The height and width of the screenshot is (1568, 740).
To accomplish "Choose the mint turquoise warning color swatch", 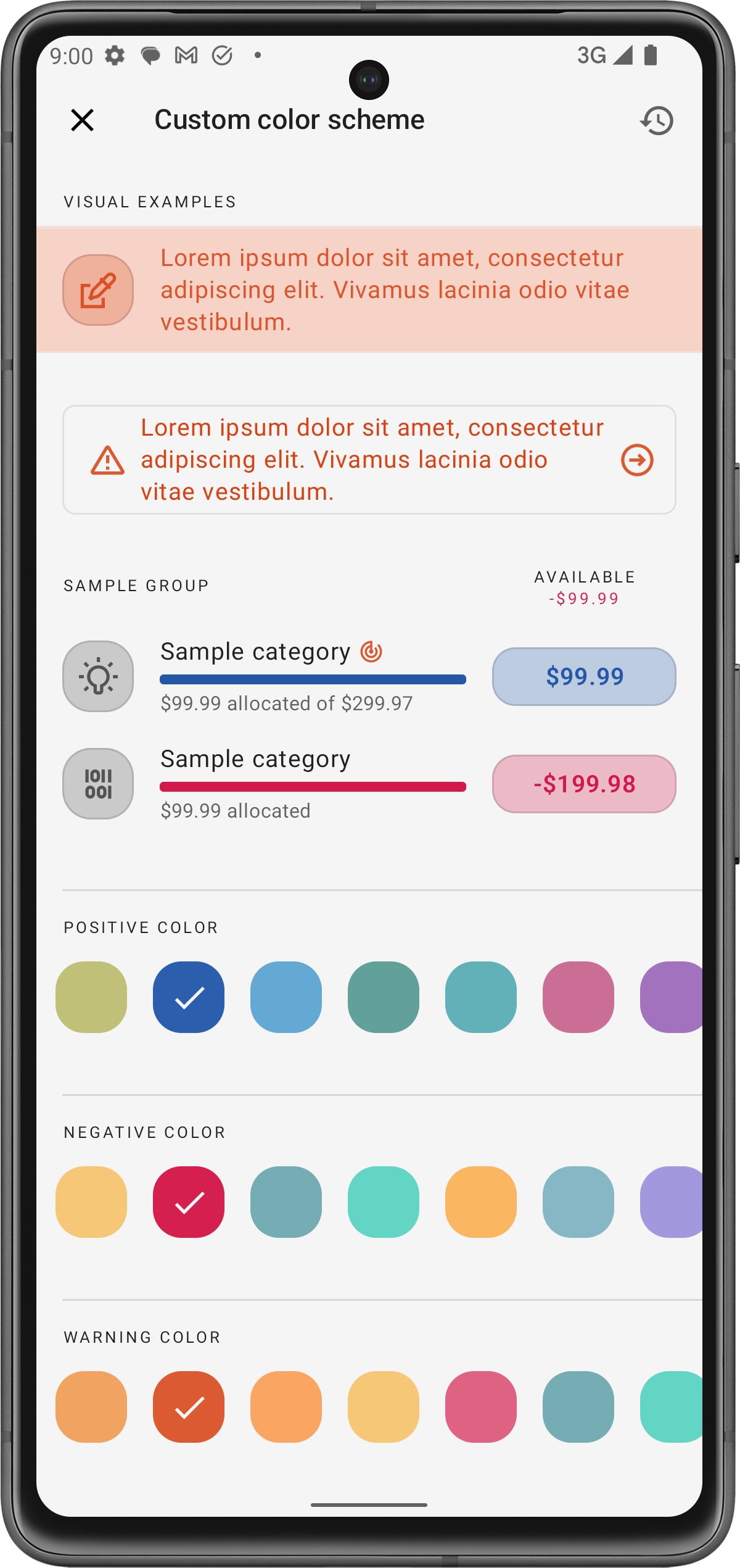I will click(x=671, y=1406).
